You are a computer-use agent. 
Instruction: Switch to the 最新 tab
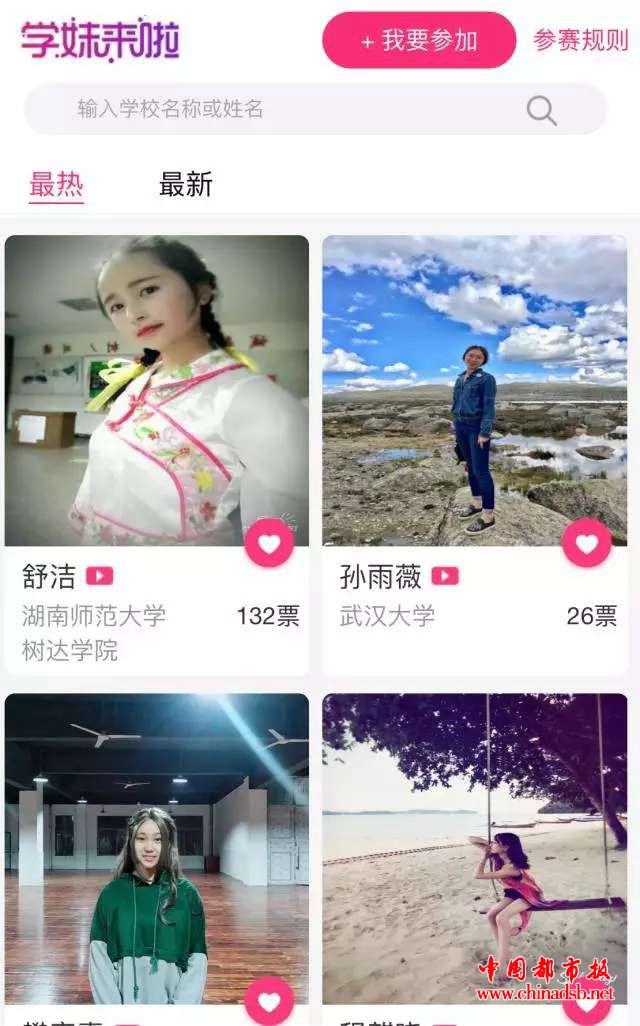point(186,185)
